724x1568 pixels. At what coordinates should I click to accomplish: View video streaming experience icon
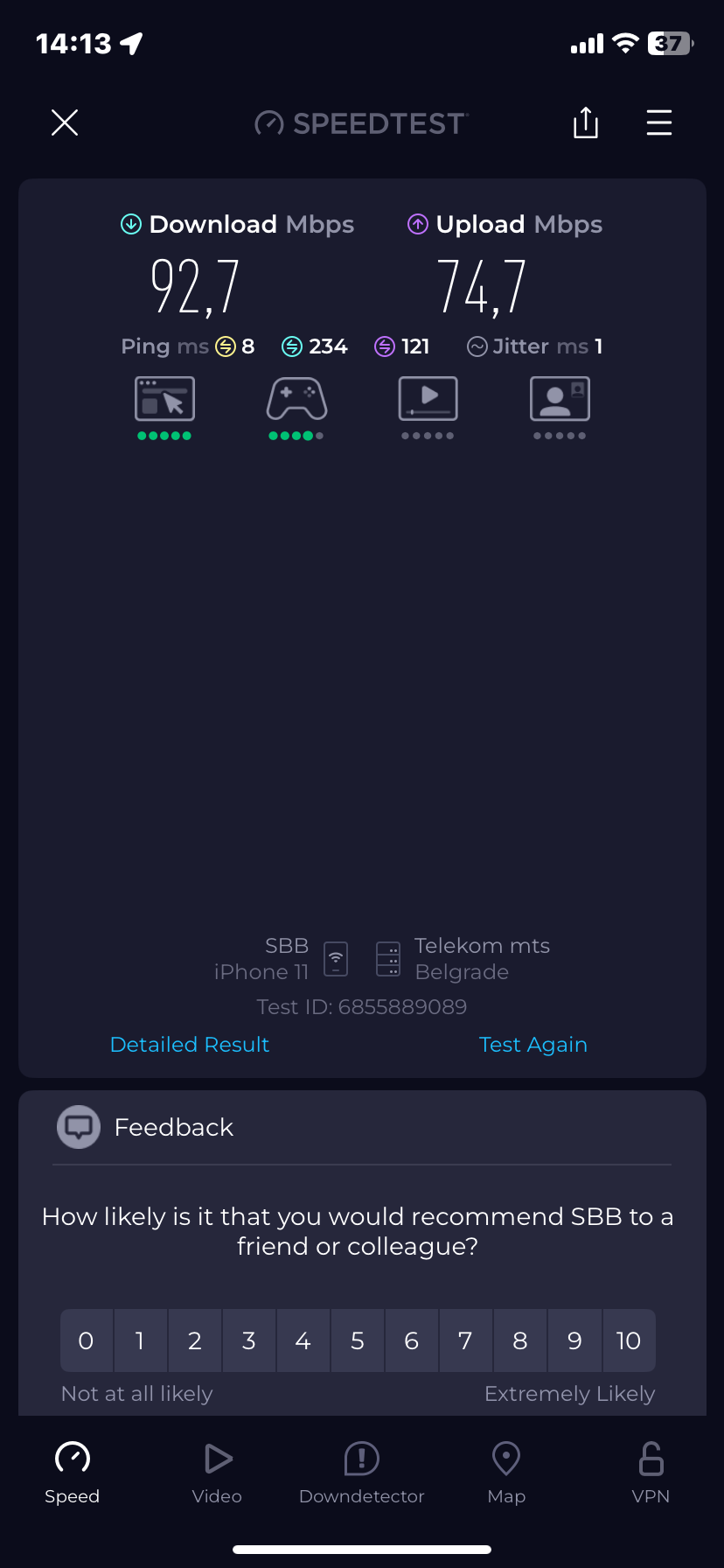(428, 400)
